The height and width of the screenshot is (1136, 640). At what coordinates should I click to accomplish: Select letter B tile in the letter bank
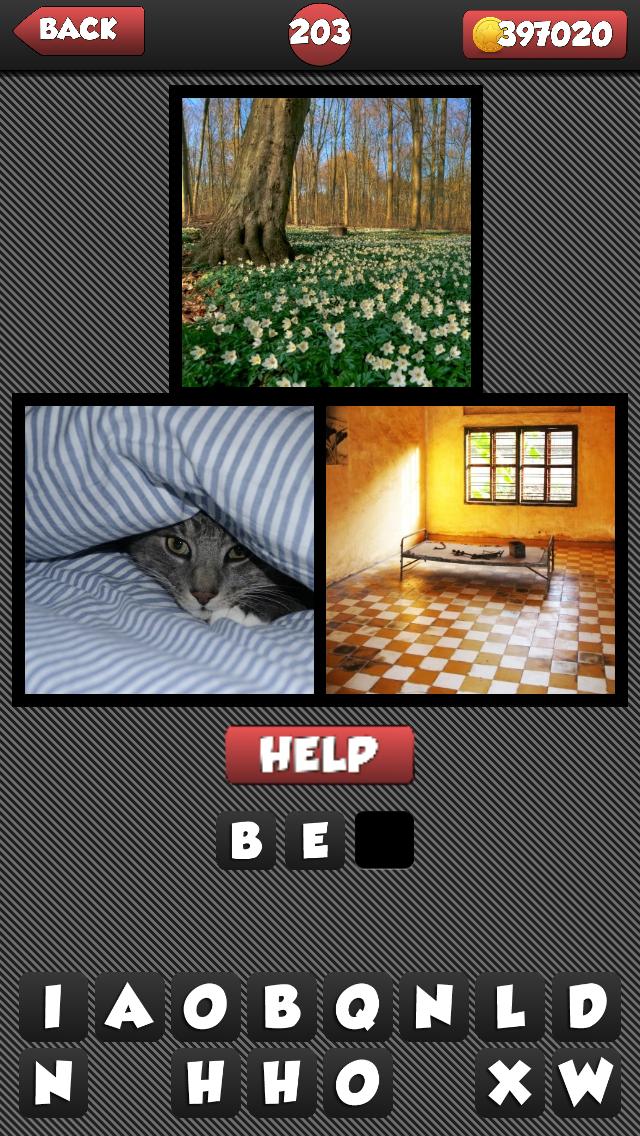point(281,1007)
